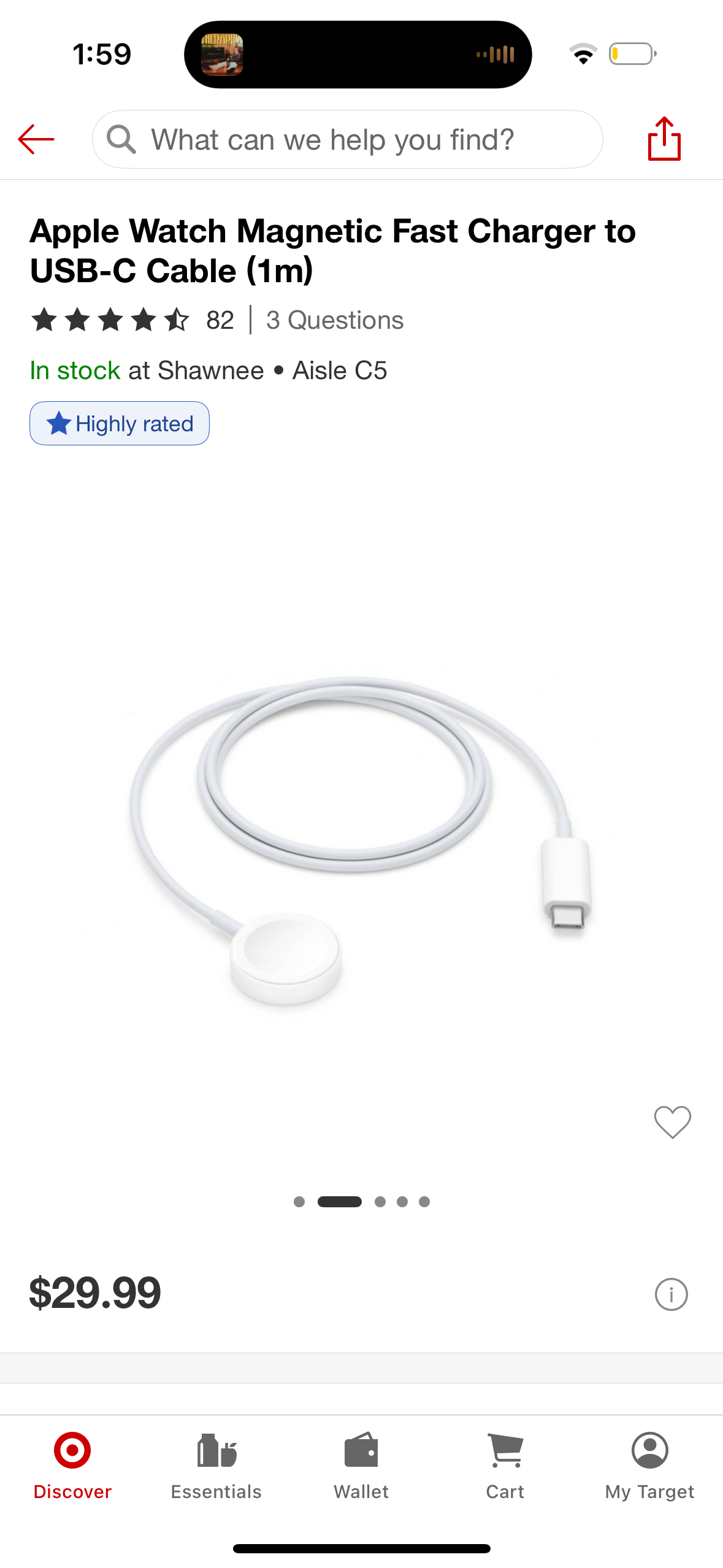Open the My Target tab
Viewport: 723px width, 1568px height.
pyautogui.click(x=649, y=1465)
